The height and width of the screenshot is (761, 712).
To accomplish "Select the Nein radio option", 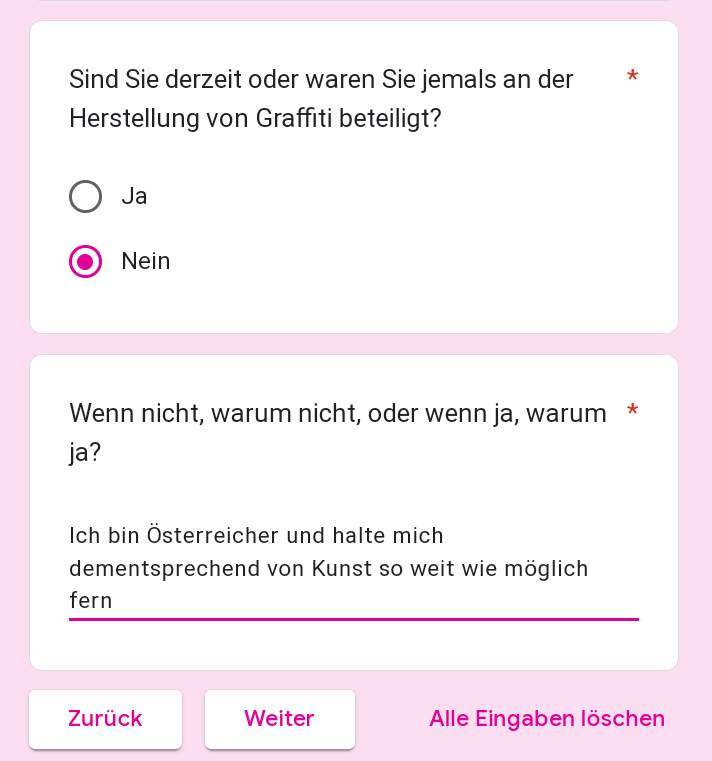I will pos(86,262).
